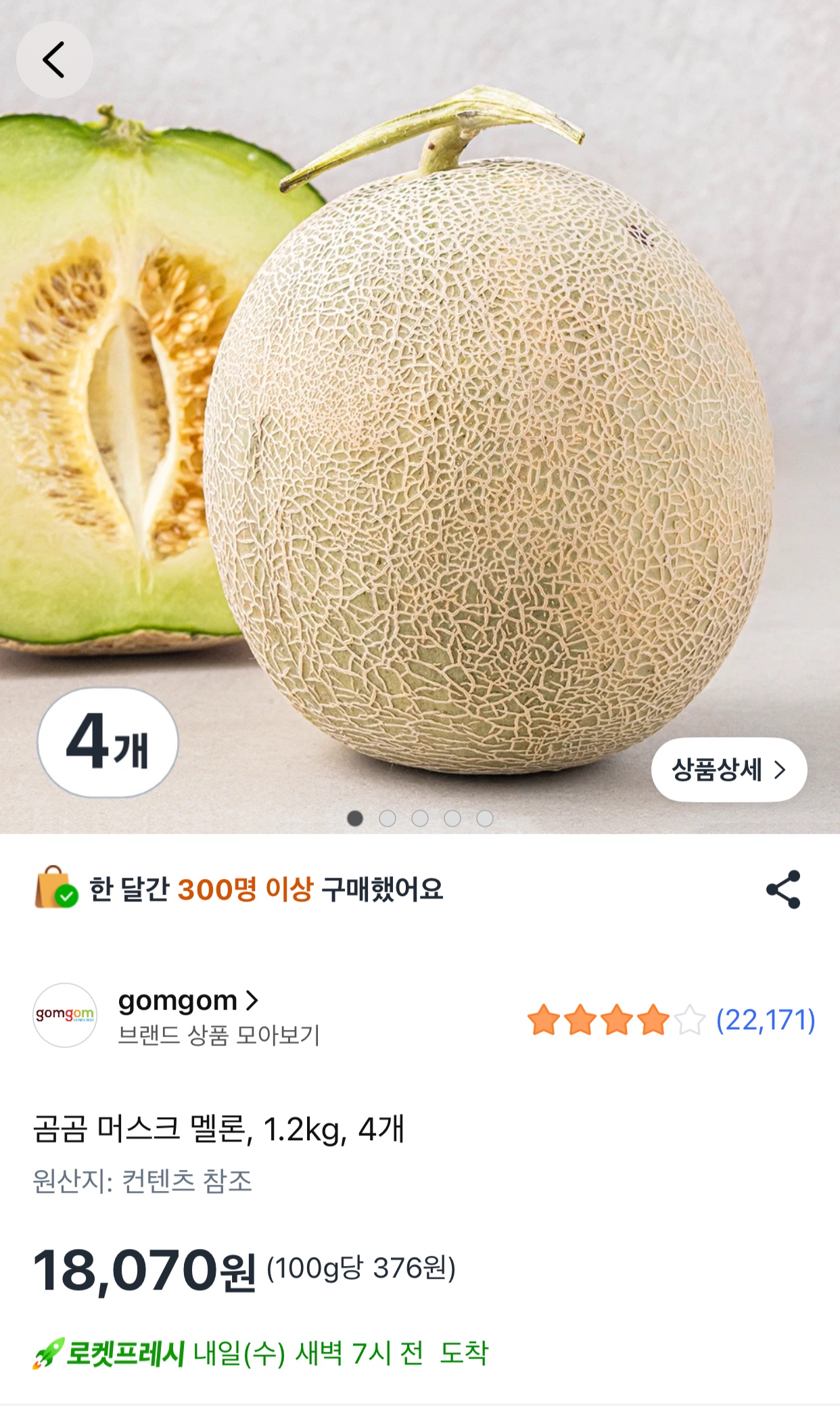Go back using the top-left arrow
The width and height of the screenshot is (840, 1406).
[x=54, y=60]
